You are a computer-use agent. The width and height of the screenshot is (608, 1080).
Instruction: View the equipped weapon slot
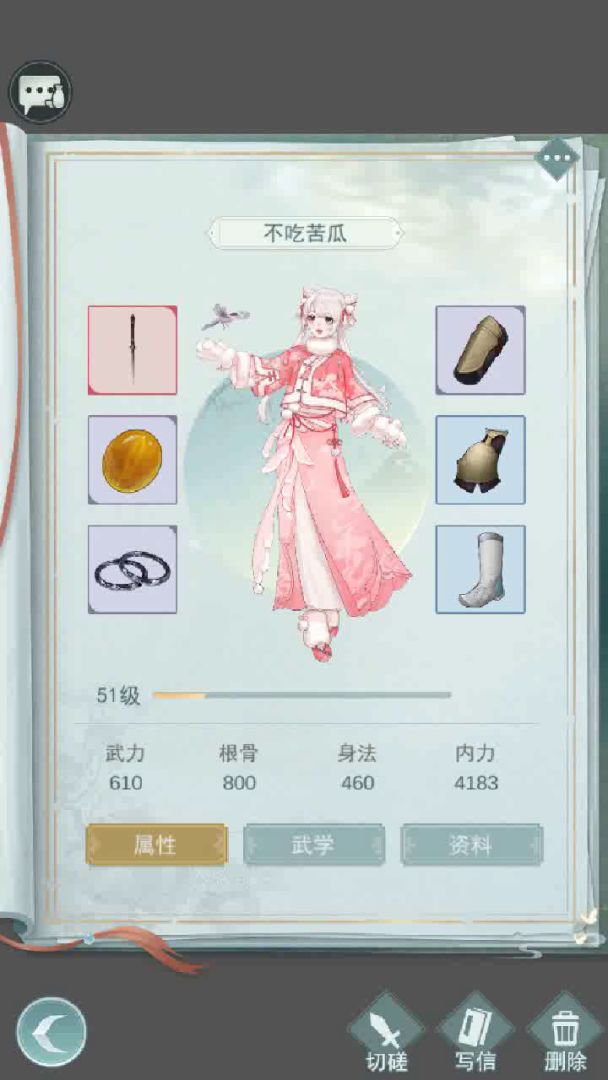(x=132, y=350)
